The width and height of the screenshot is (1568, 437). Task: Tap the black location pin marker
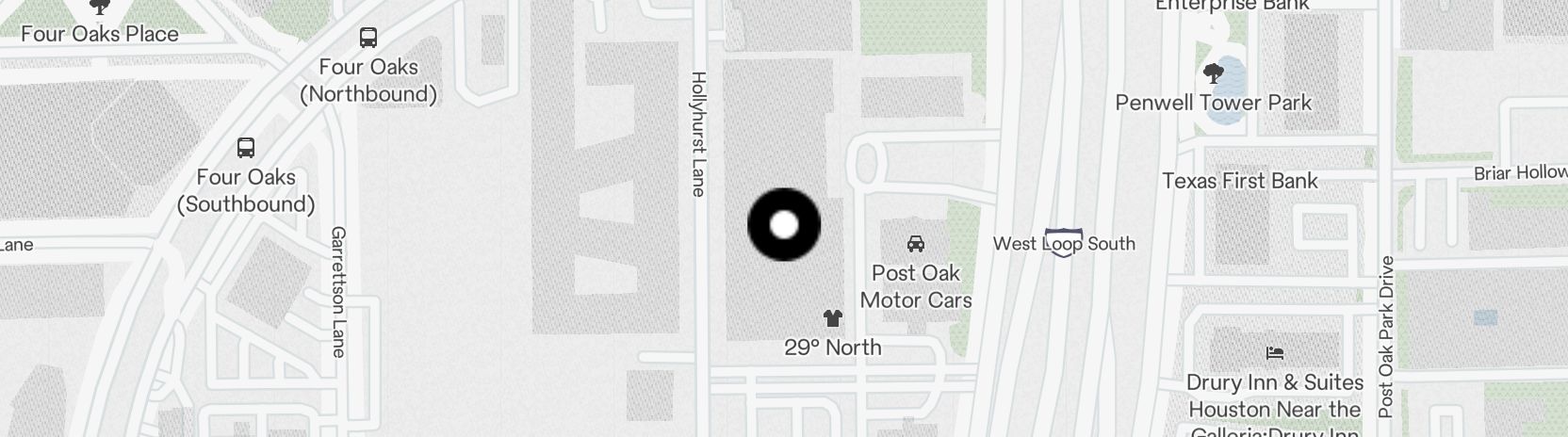point(784,225)
